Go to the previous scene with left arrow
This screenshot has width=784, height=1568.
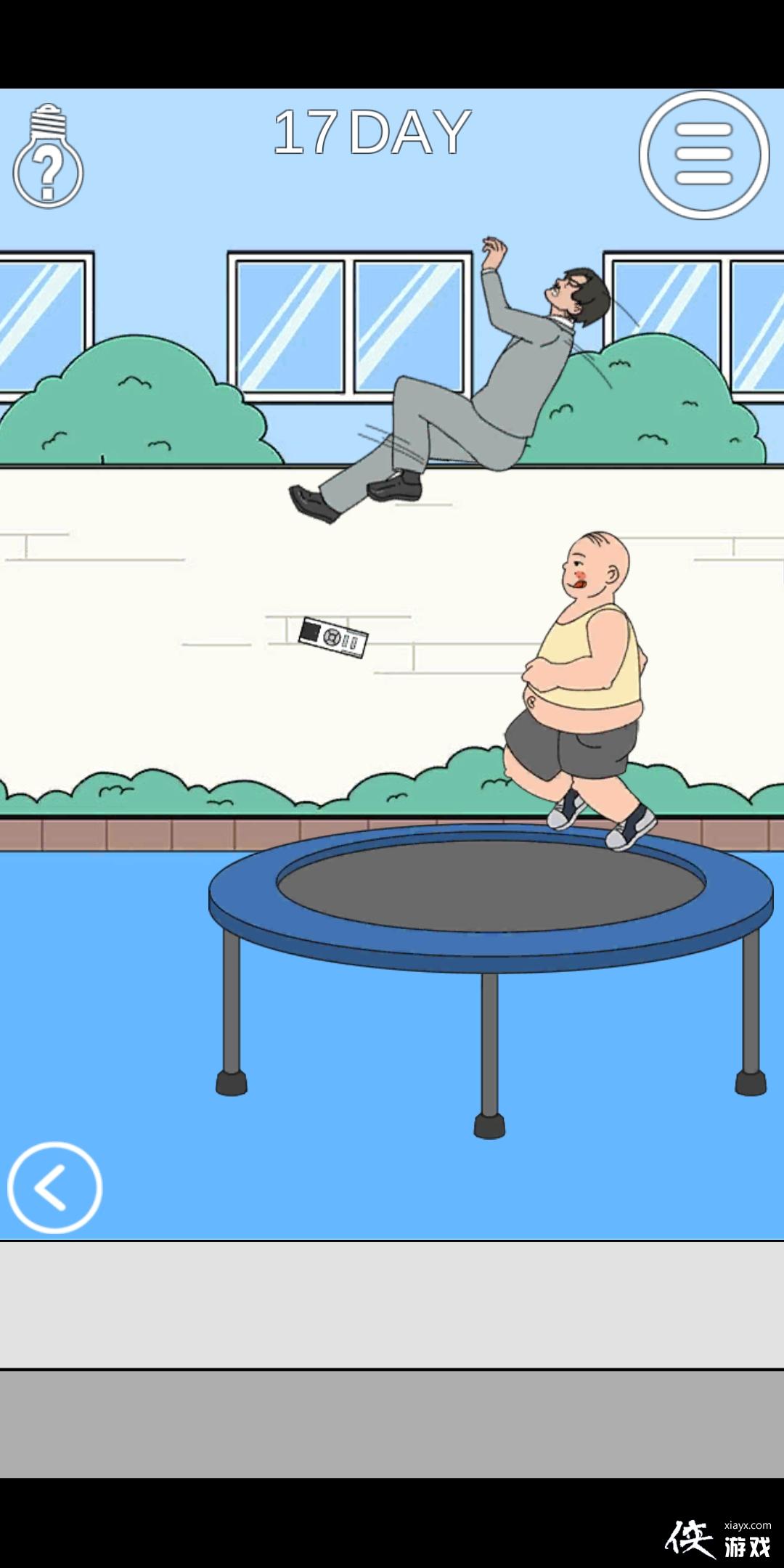tap(54, 1188)
